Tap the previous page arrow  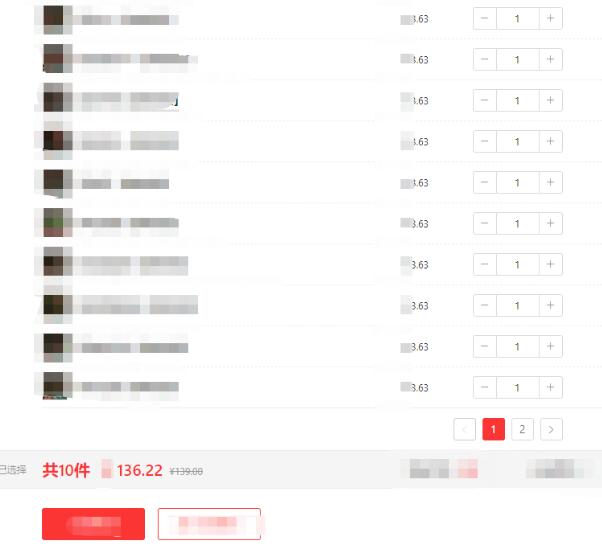tap(464, 429)
